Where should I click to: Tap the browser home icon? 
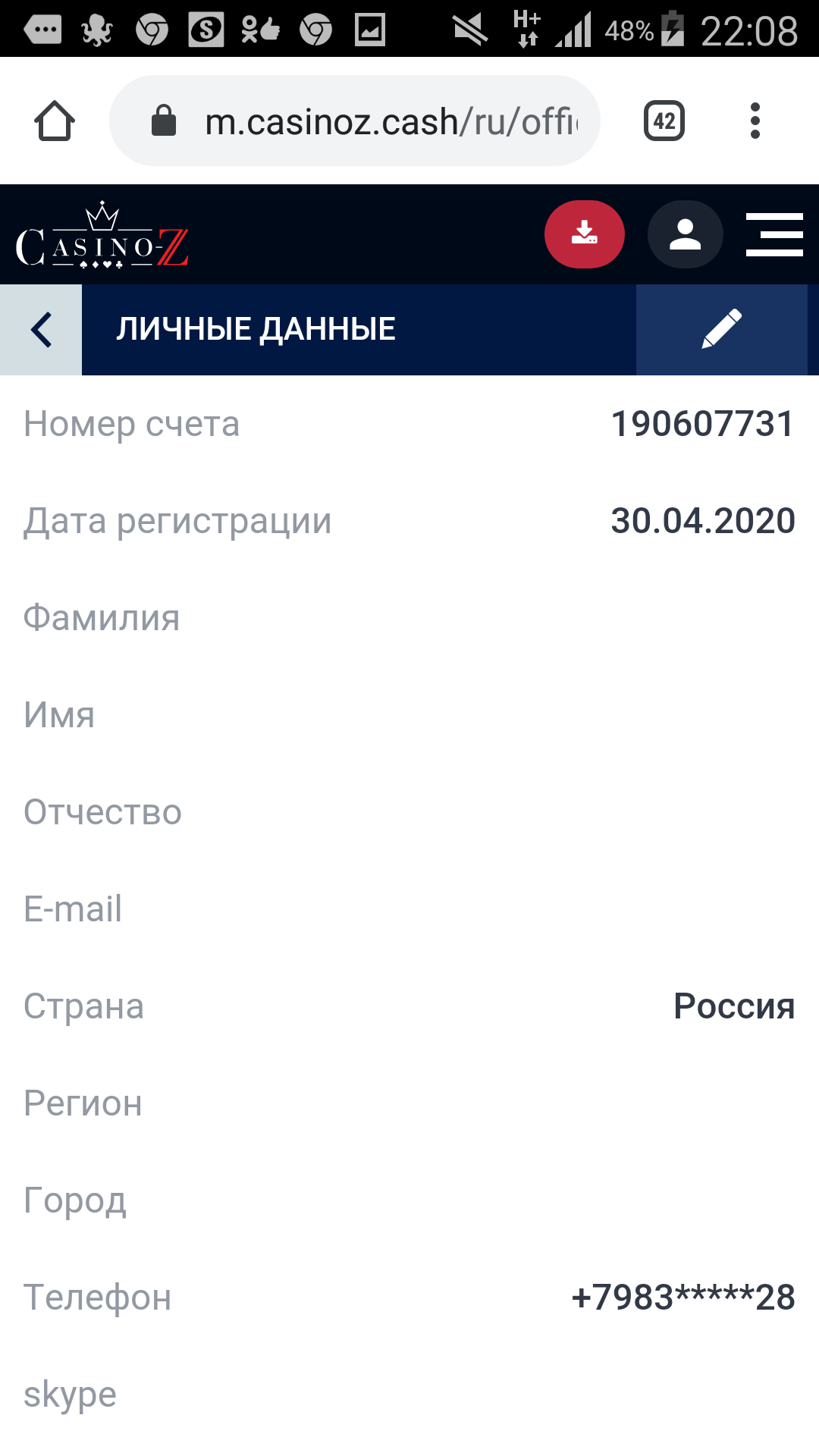54,120
